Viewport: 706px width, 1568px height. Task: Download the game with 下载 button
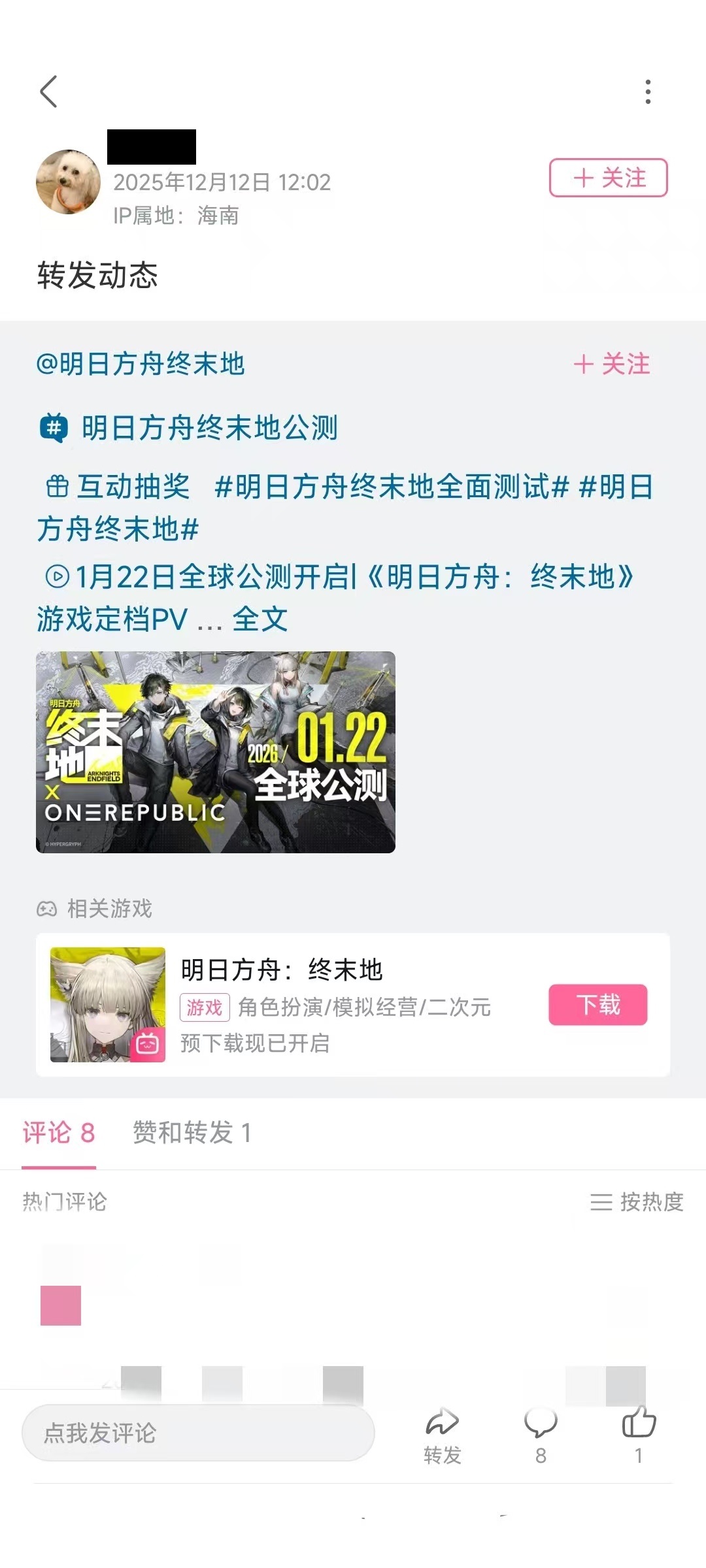[597, 1005]
